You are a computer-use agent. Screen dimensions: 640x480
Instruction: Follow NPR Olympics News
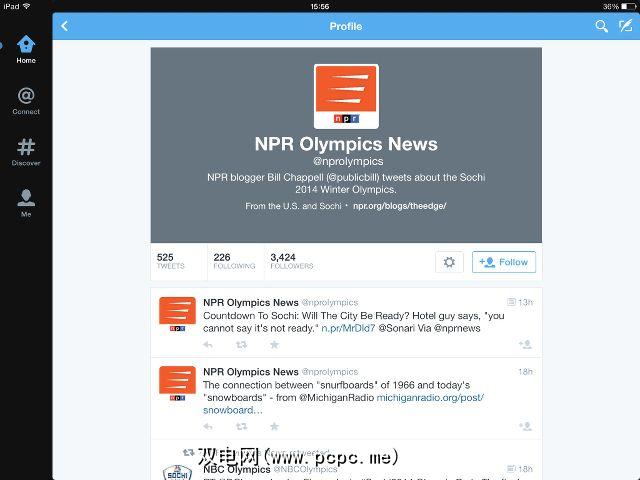pos(504,262)
